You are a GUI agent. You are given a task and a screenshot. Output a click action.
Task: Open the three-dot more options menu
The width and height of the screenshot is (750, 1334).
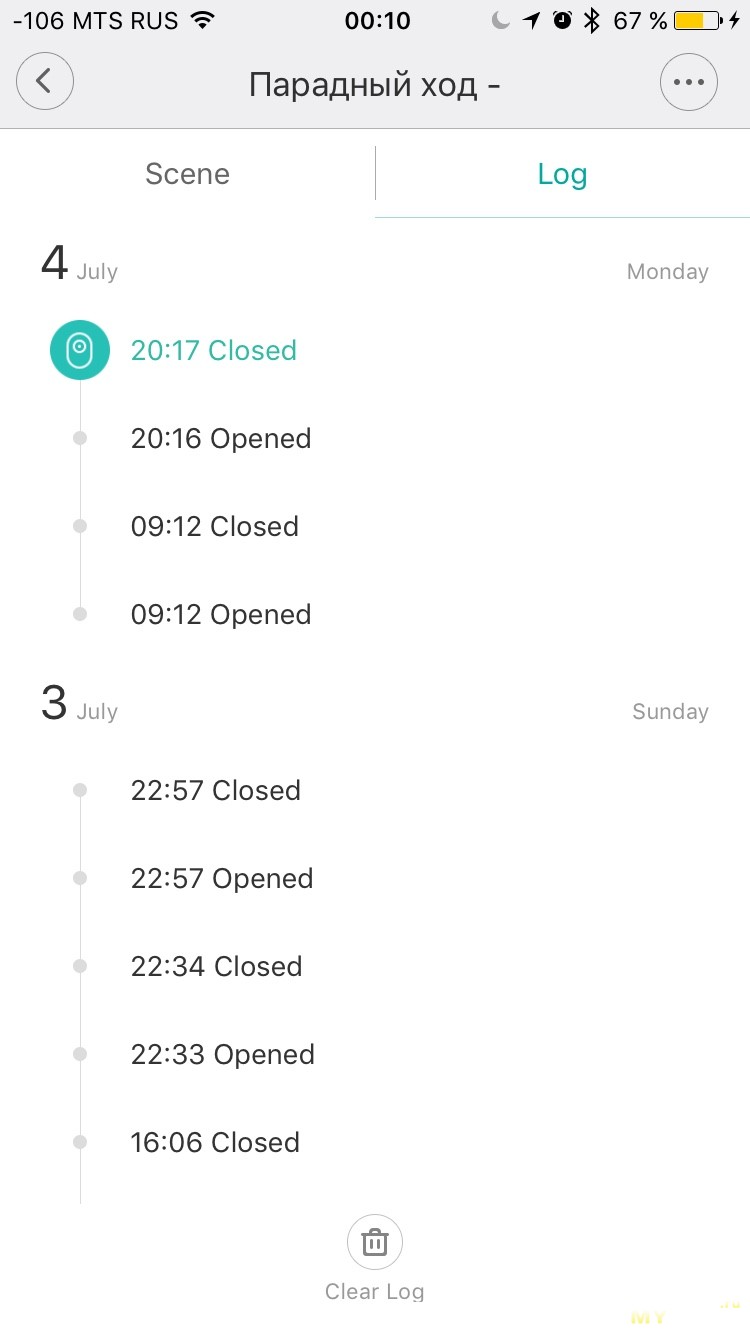689,82
